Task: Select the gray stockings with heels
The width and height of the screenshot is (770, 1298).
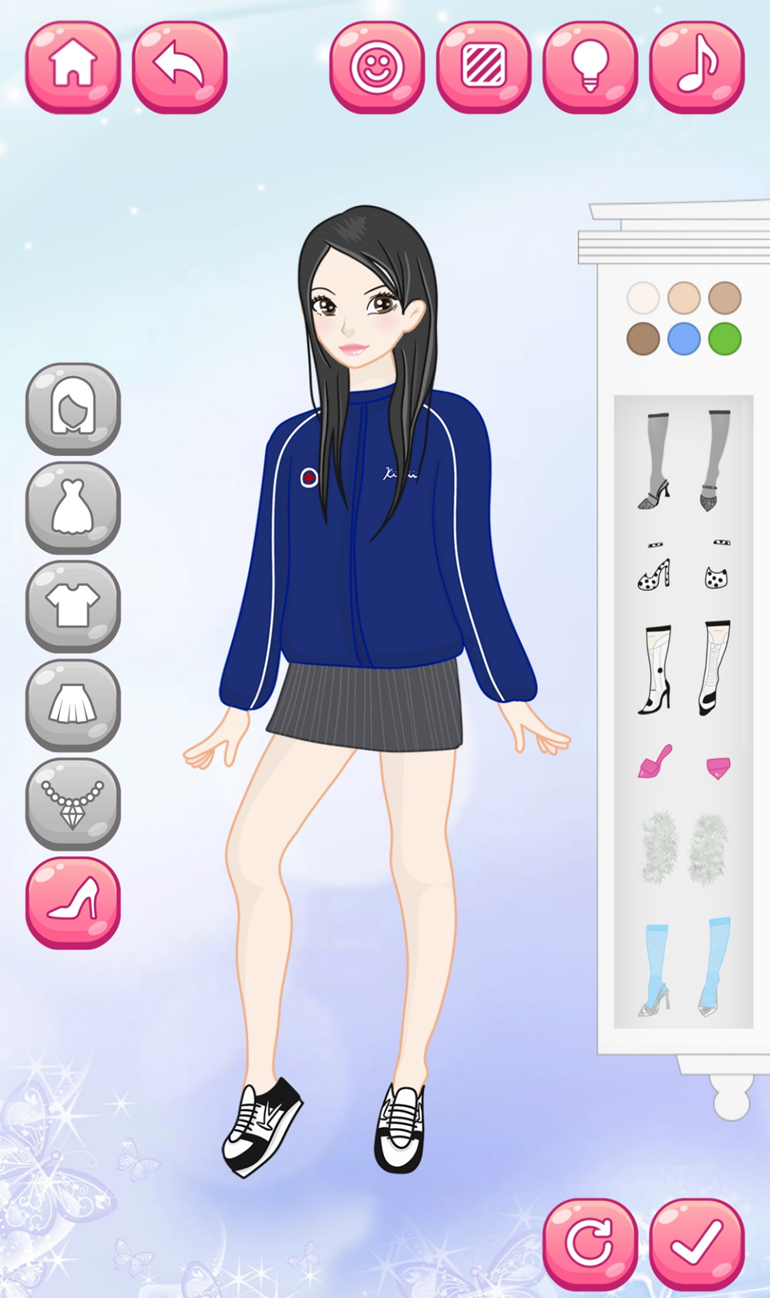Action: pos(684,461)
